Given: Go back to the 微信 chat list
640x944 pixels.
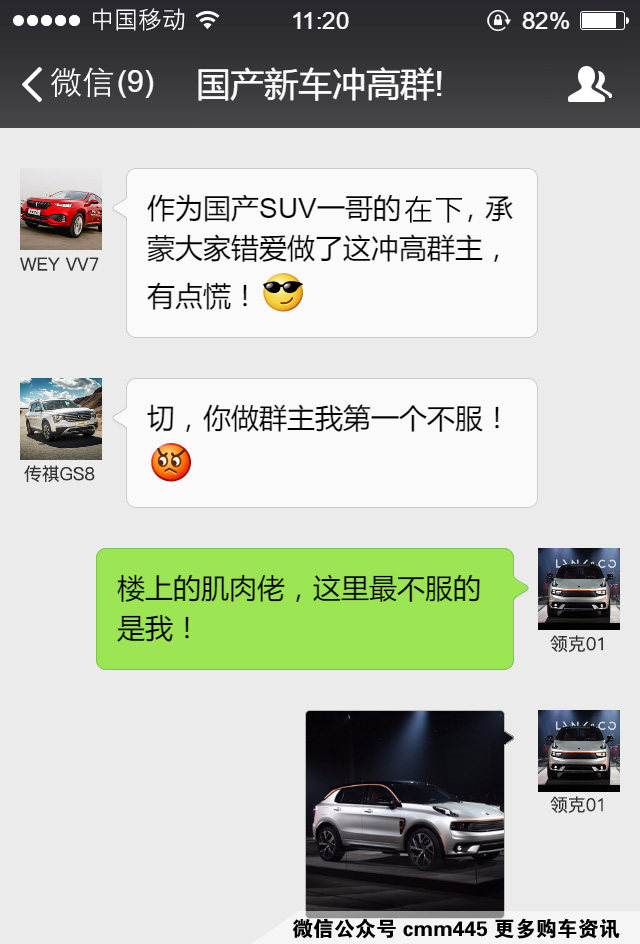Looking at the screenshot, I should pyautogui.click(x=88, y=84).
